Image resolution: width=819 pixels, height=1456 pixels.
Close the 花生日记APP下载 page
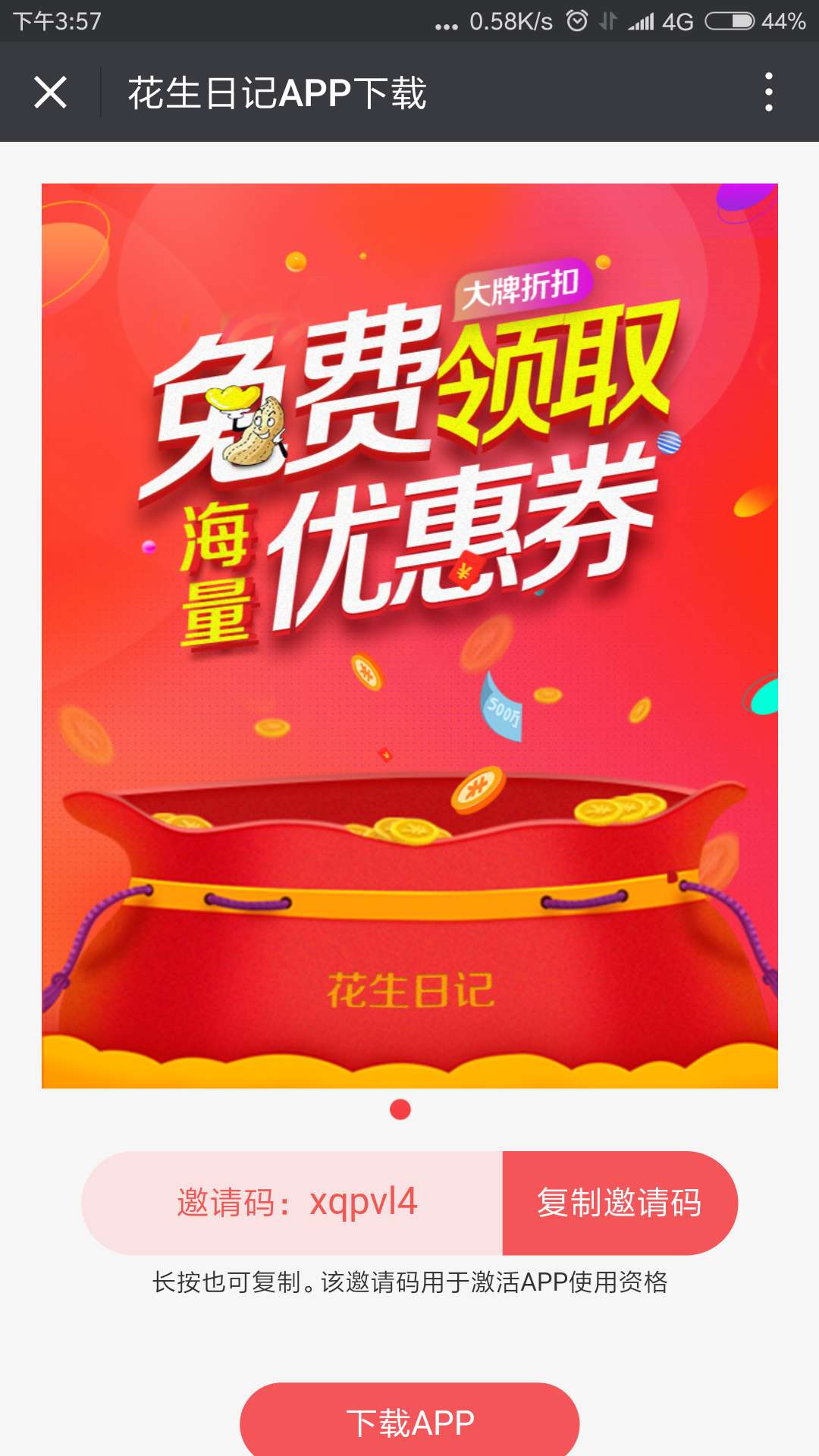[x=50, y=93]
